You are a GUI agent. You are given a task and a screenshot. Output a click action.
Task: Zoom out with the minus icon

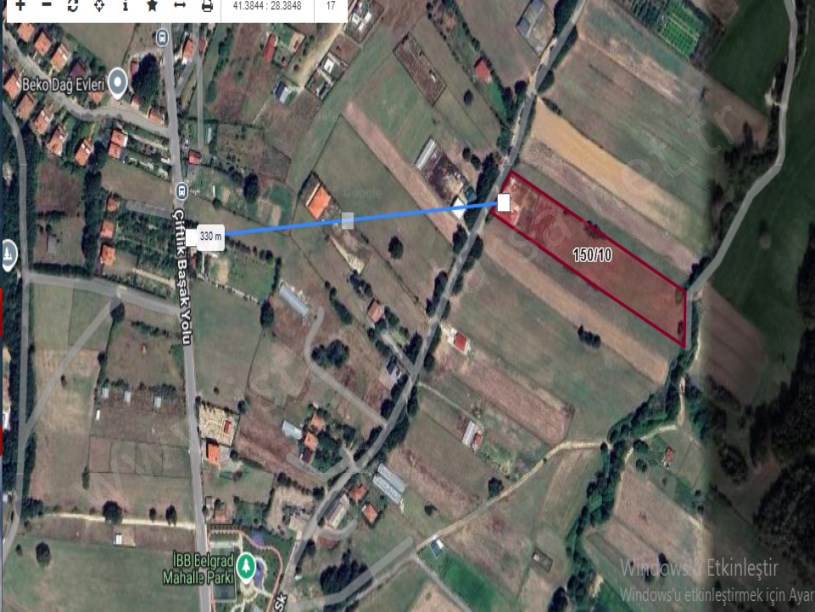[x=46, y=5]
